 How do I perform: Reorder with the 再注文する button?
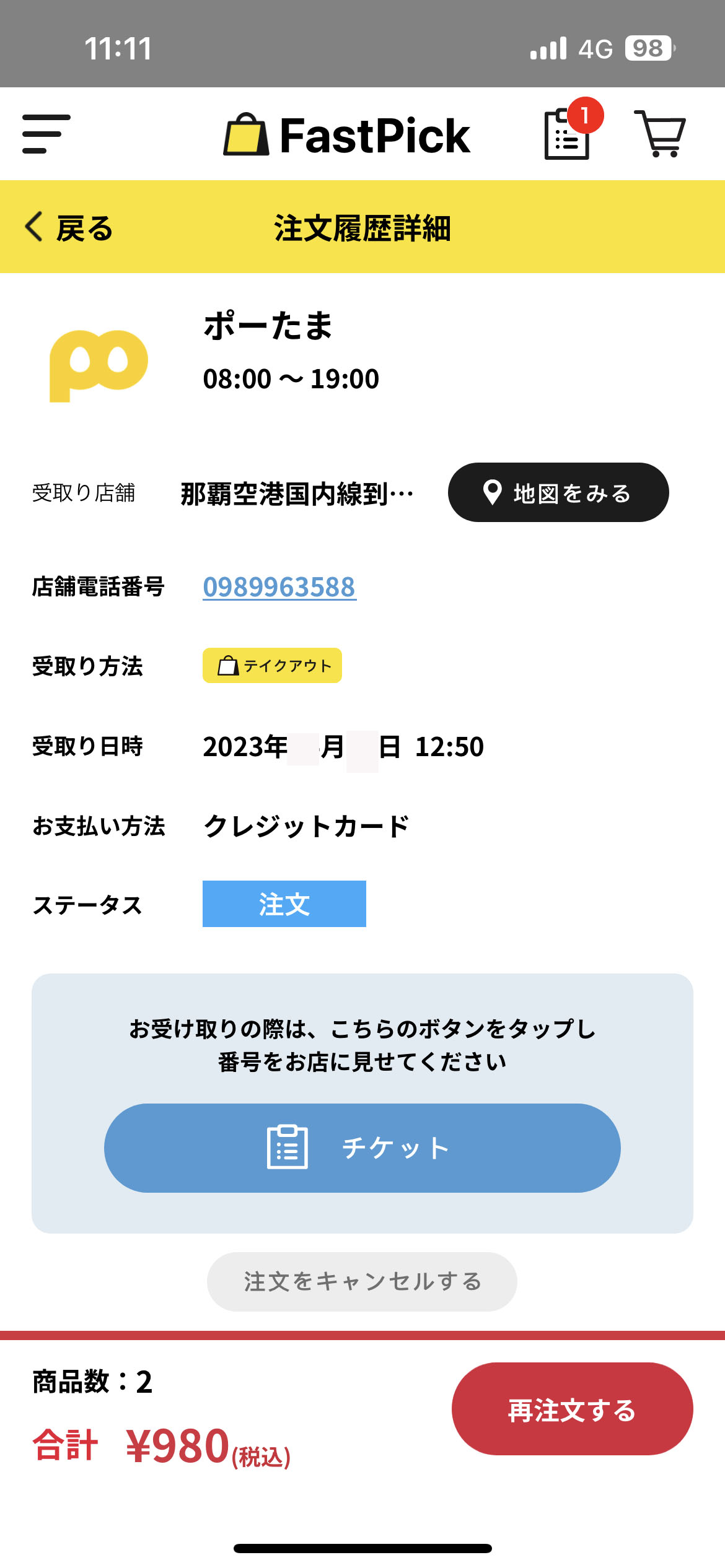[x=572, y=1409]
